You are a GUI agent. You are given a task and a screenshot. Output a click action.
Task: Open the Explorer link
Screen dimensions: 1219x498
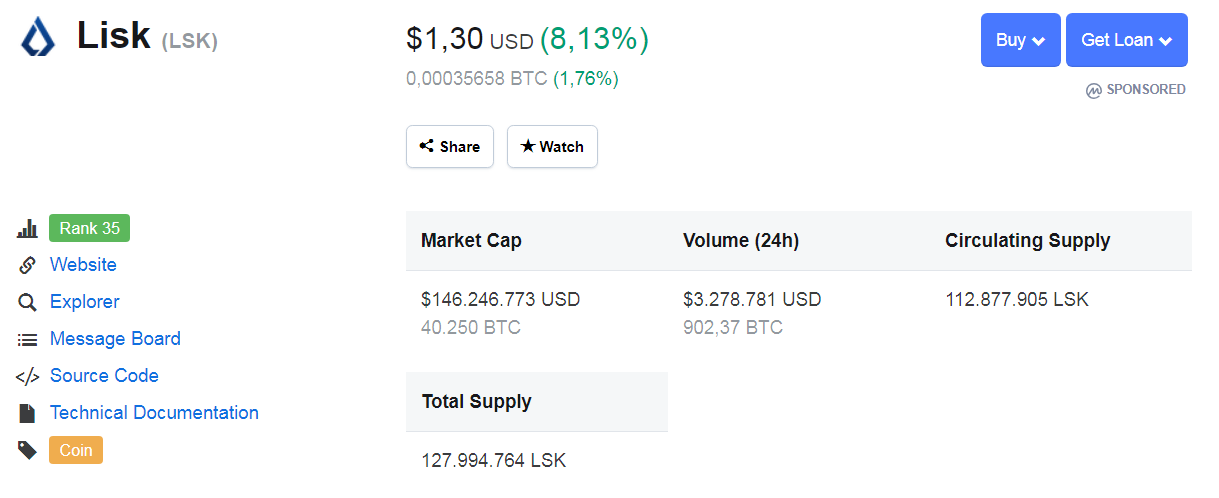[84, 302]
